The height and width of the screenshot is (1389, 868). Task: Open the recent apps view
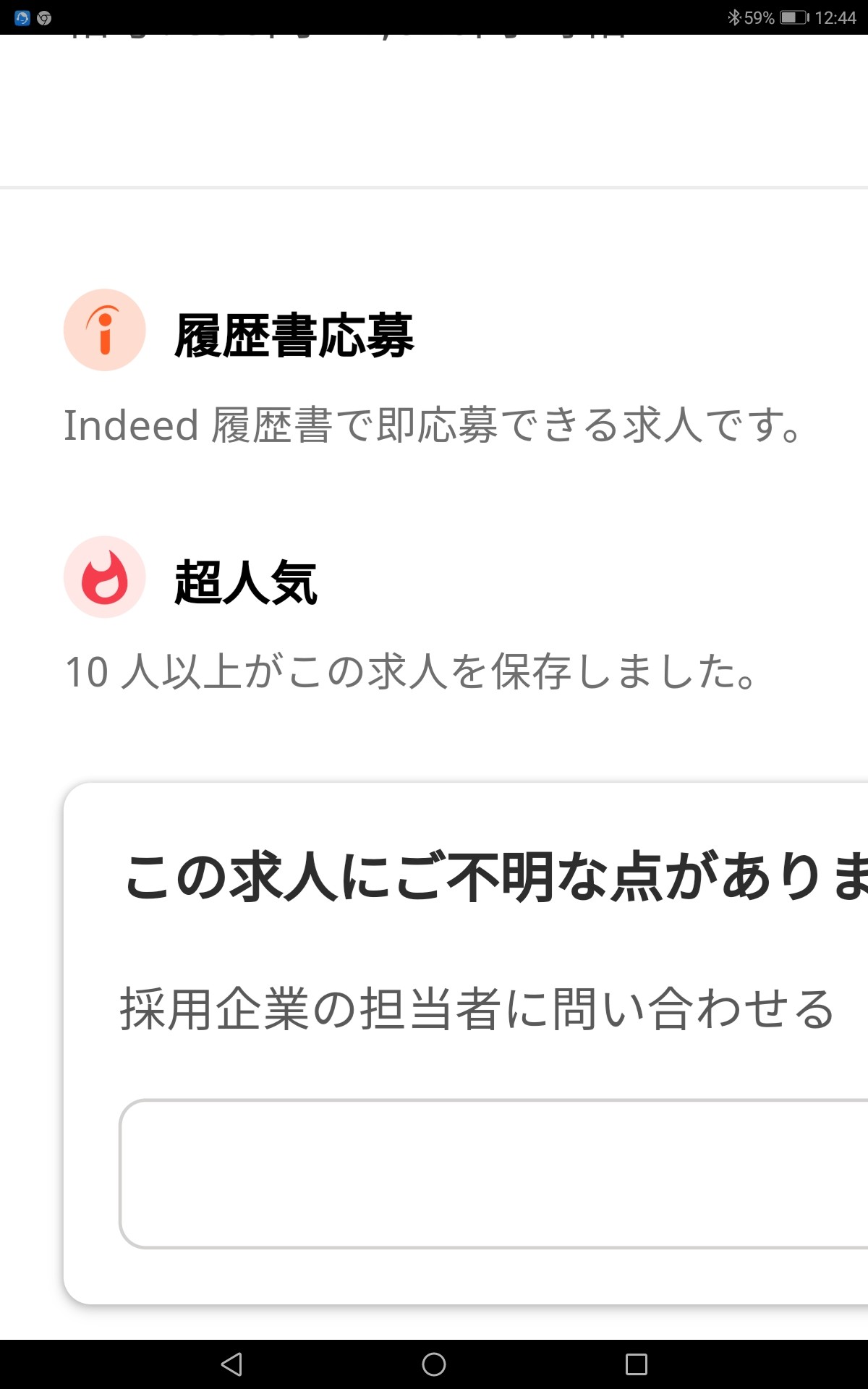[x=636, y=1364]
